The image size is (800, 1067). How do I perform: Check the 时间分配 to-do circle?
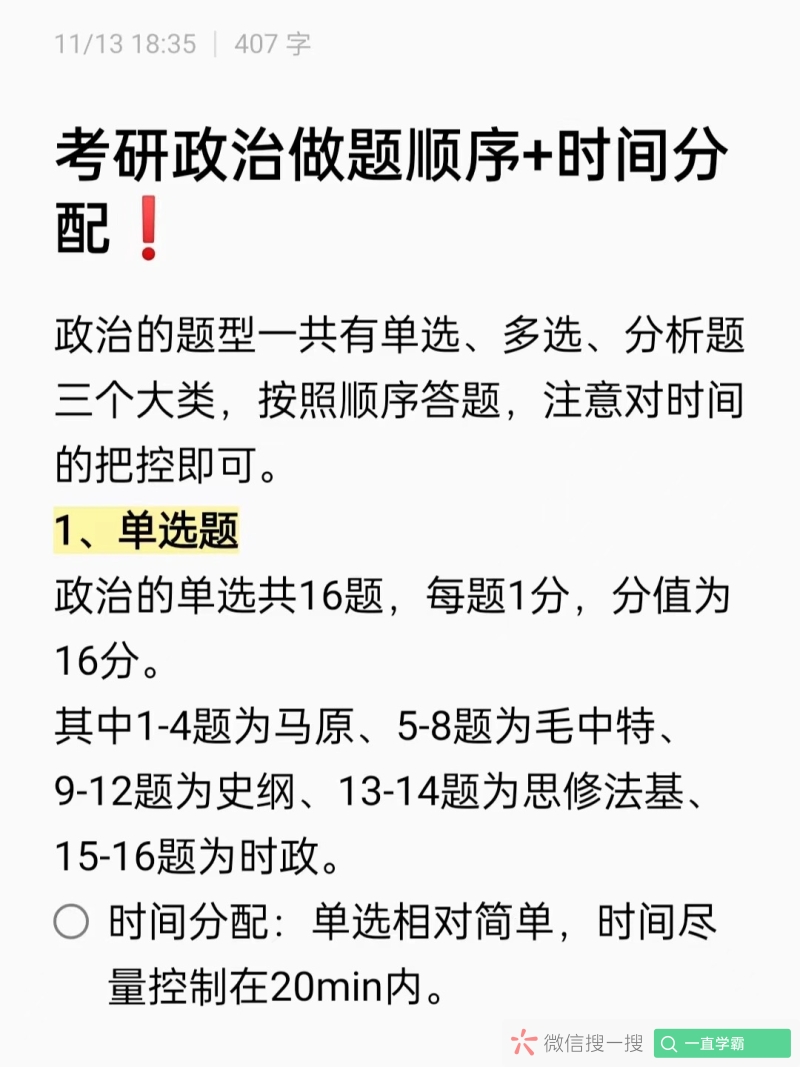pyautogui.click(x=71, y=921)
